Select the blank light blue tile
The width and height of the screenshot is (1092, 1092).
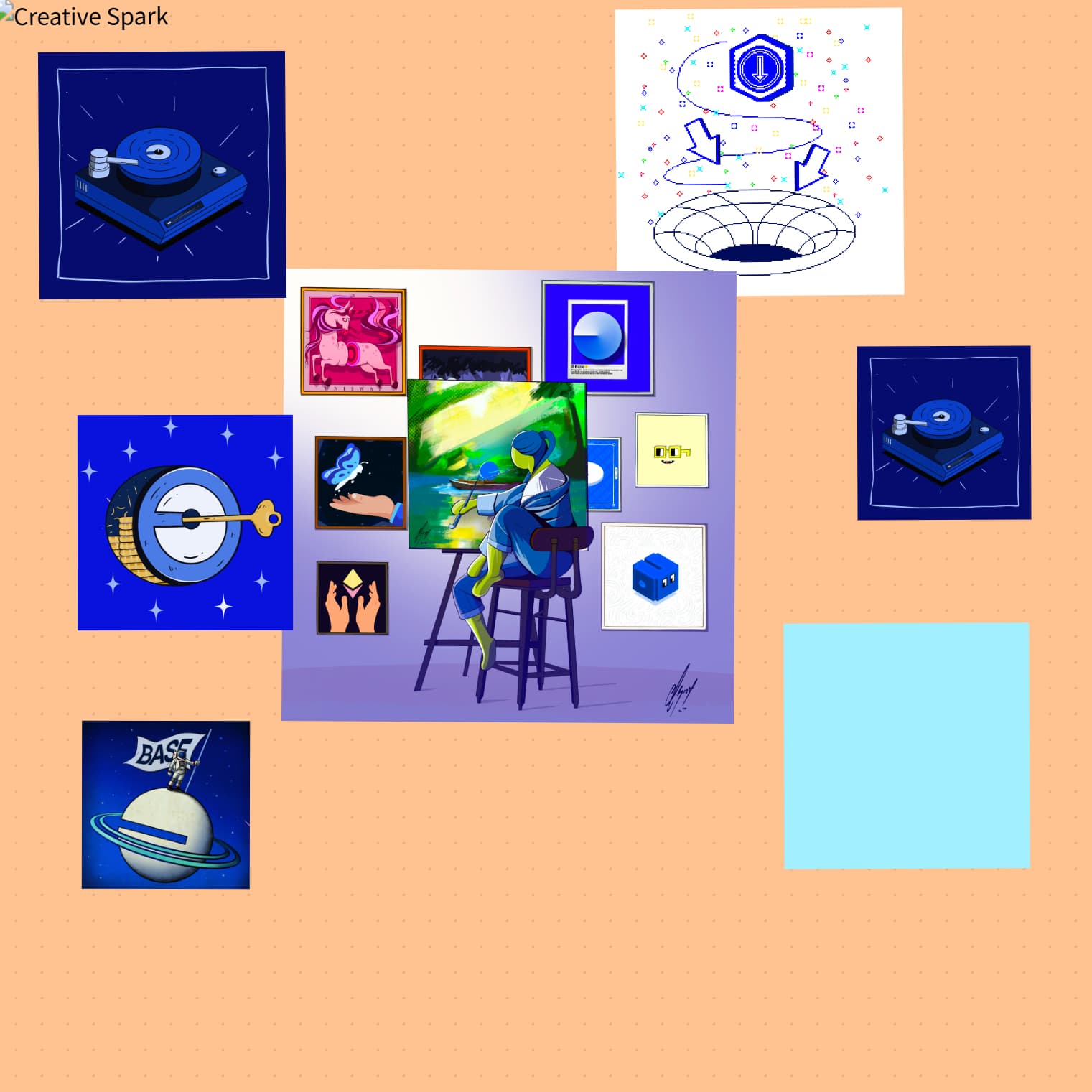point(906,745)
